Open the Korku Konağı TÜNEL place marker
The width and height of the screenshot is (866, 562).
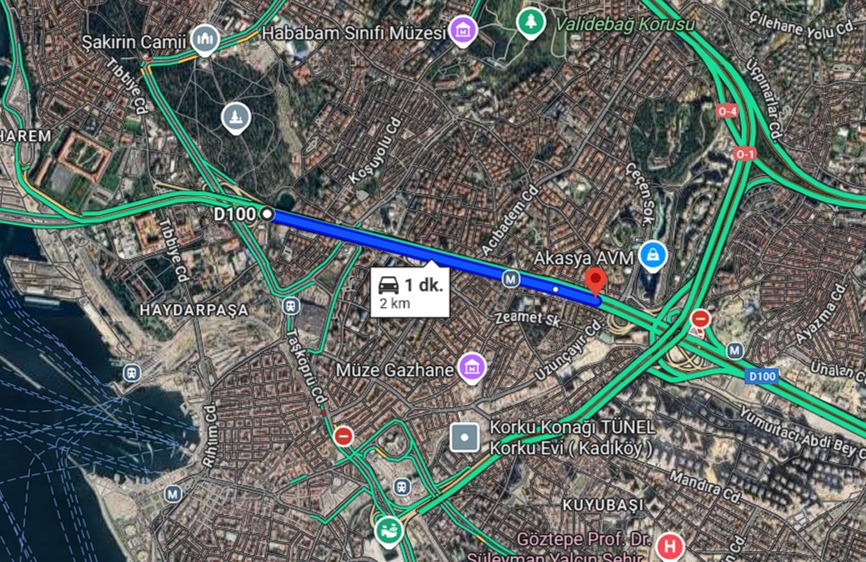pos(465,437)
